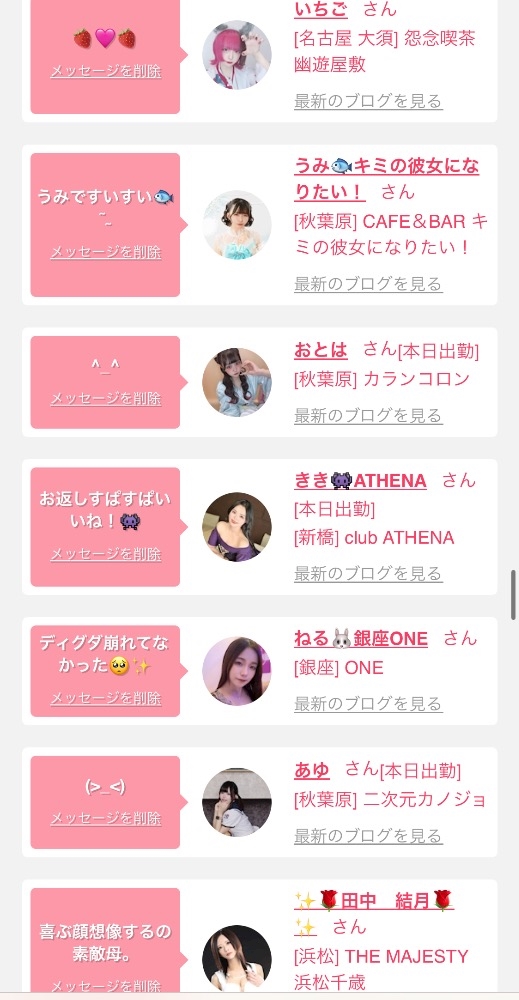Screen dimensions: 519x1000
Task: Open きき ATHENA profile link
Action: 360,481
